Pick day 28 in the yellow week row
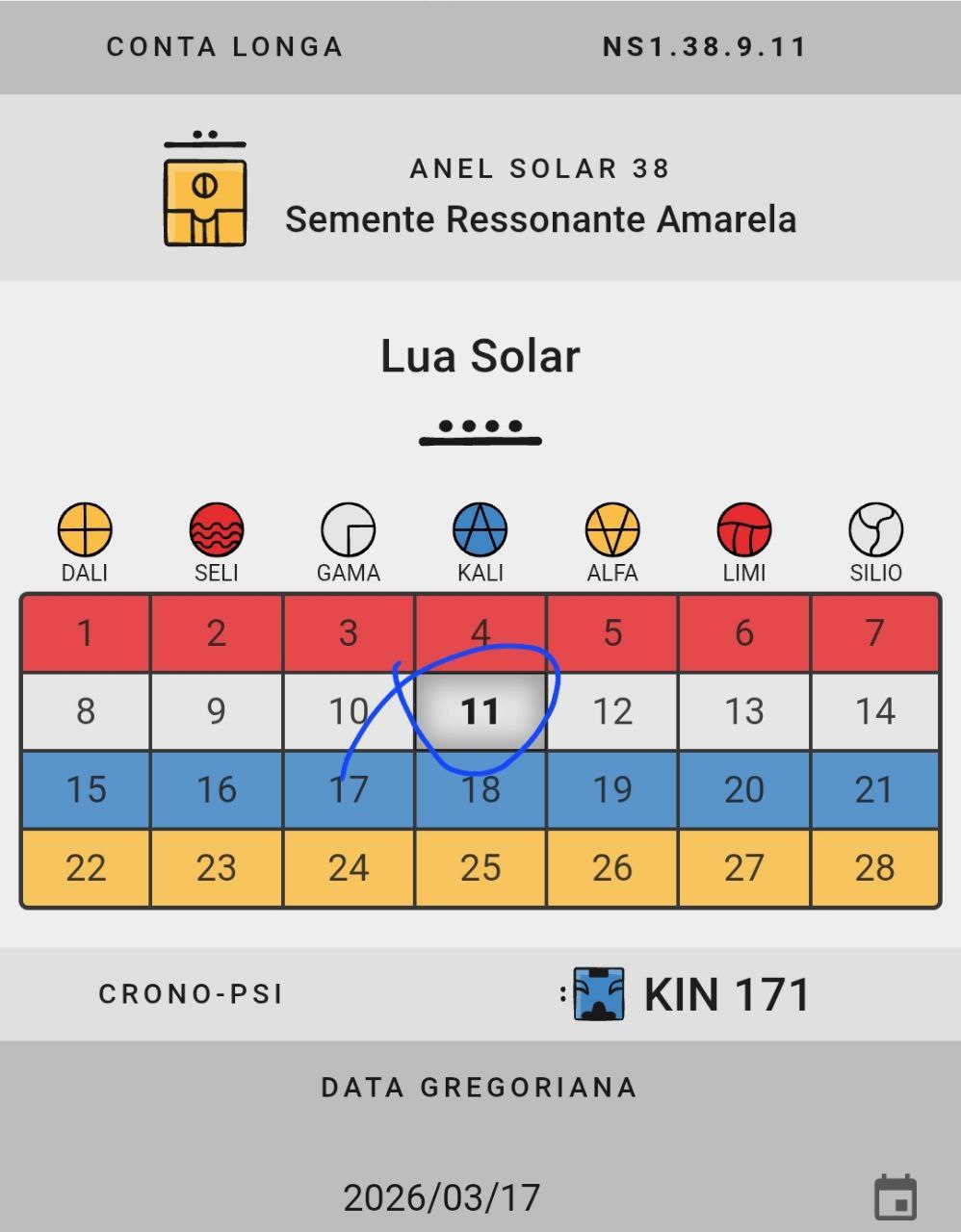 click(x=874, y=868)
